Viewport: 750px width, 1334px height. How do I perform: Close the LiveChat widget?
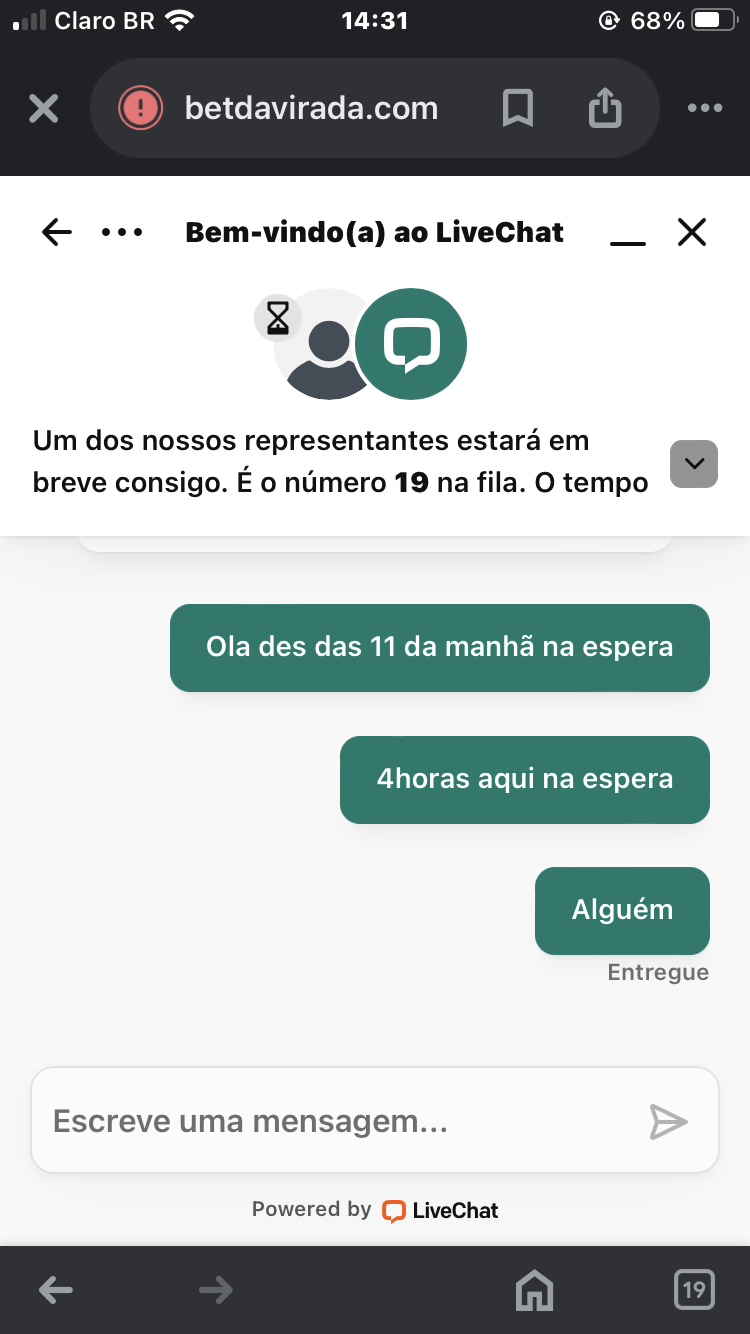[x=692, y=233]
